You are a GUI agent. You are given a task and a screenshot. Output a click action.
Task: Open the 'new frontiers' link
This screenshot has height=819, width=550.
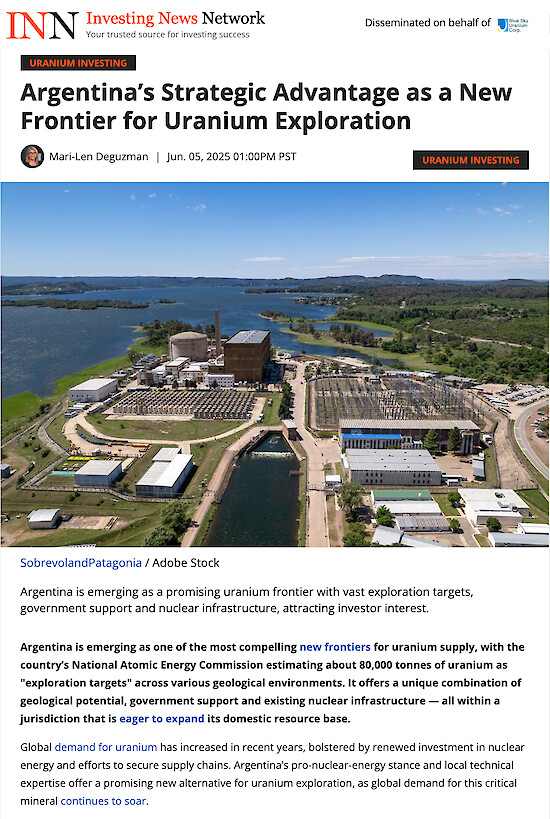coord(335,647)
